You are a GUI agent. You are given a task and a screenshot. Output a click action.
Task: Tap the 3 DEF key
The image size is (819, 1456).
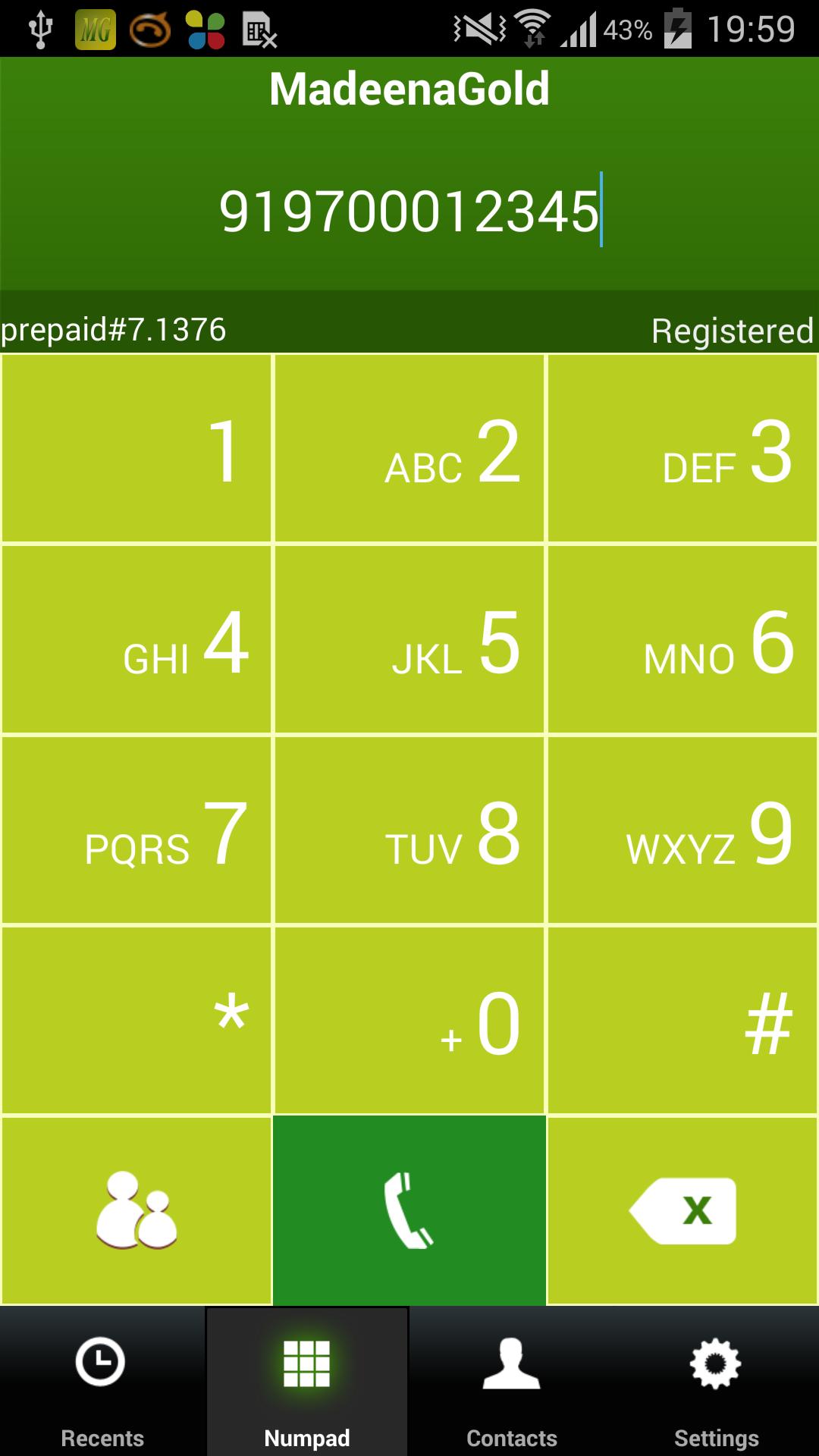pyautogui.click(x=682, y=449)
